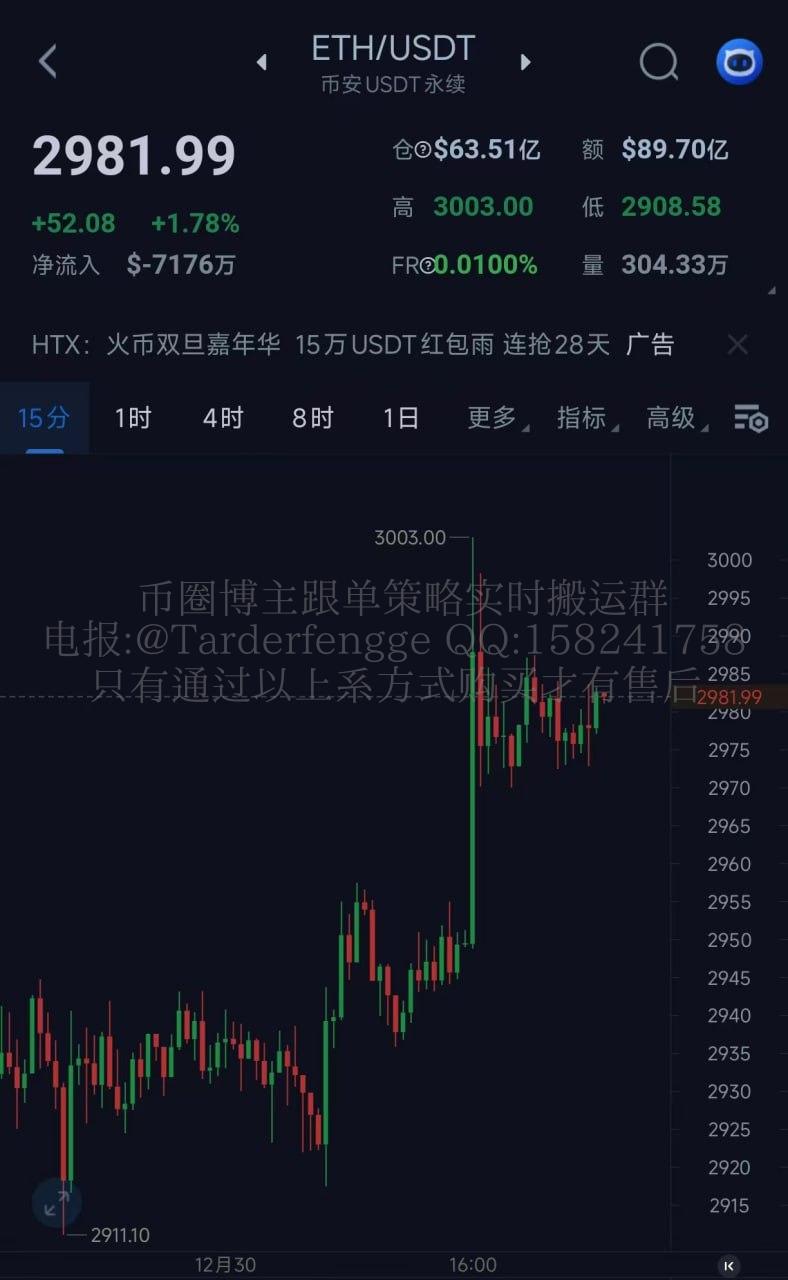Open the chart settings icon
This screenshot has width=788, height=1280.
coord(750,418)
